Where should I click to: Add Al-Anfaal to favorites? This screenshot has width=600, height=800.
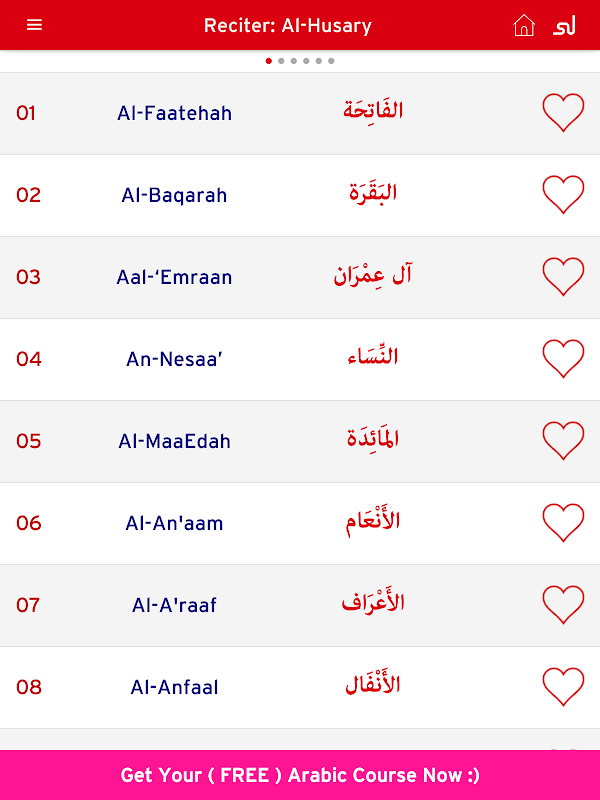click(x=563, y=687)
